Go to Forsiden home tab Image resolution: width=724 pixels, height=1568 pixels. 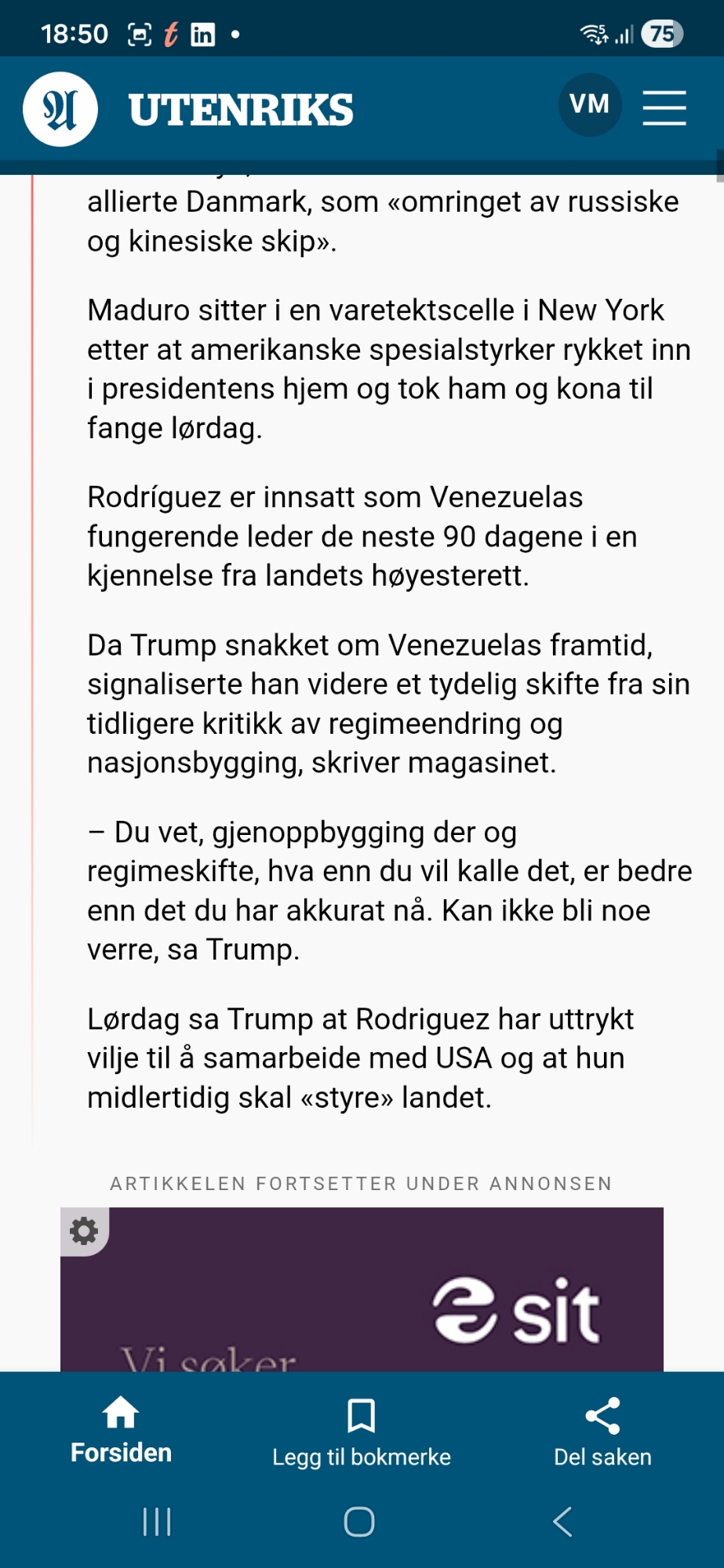pyautogui.click(x=121, y=1432)
